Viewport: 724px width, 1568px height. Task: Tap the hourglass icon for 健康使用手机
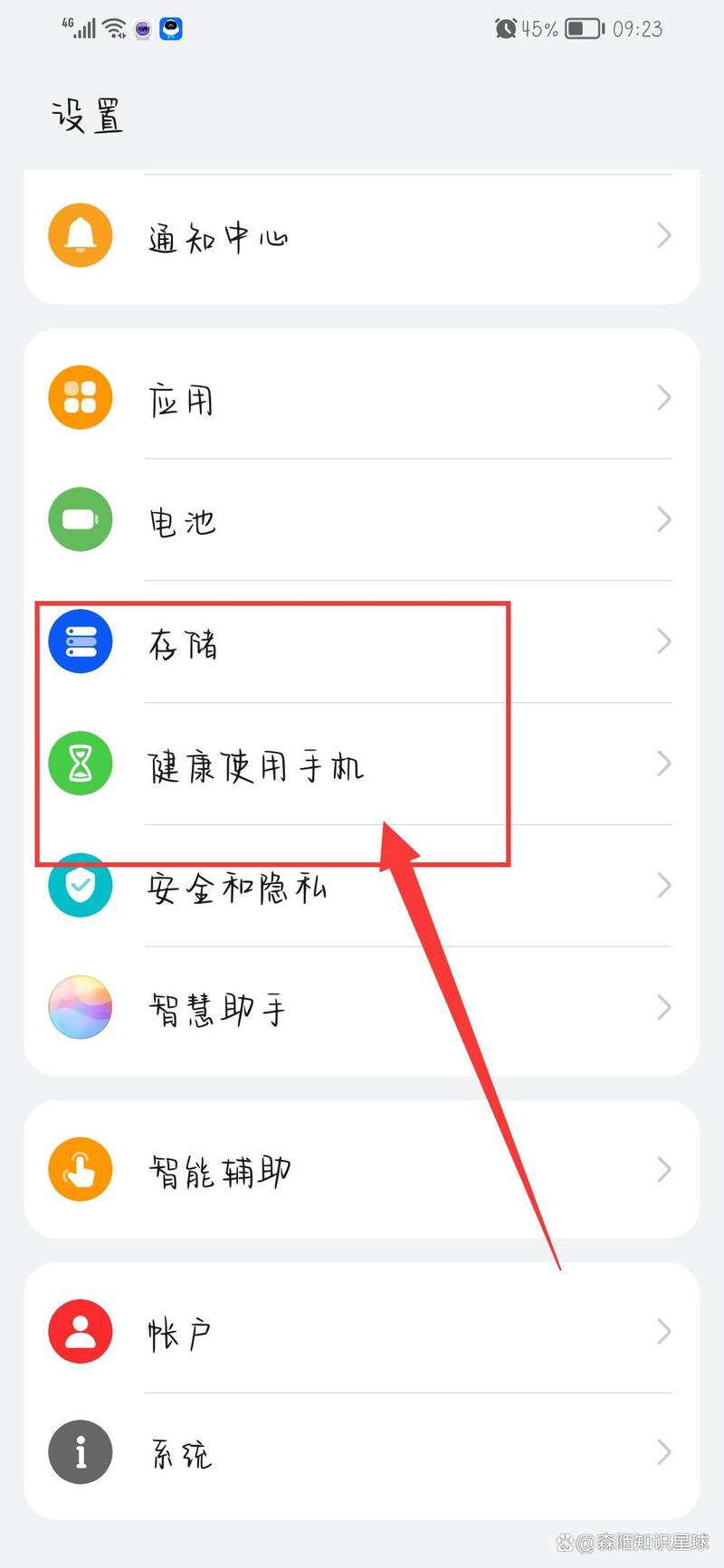80,764
